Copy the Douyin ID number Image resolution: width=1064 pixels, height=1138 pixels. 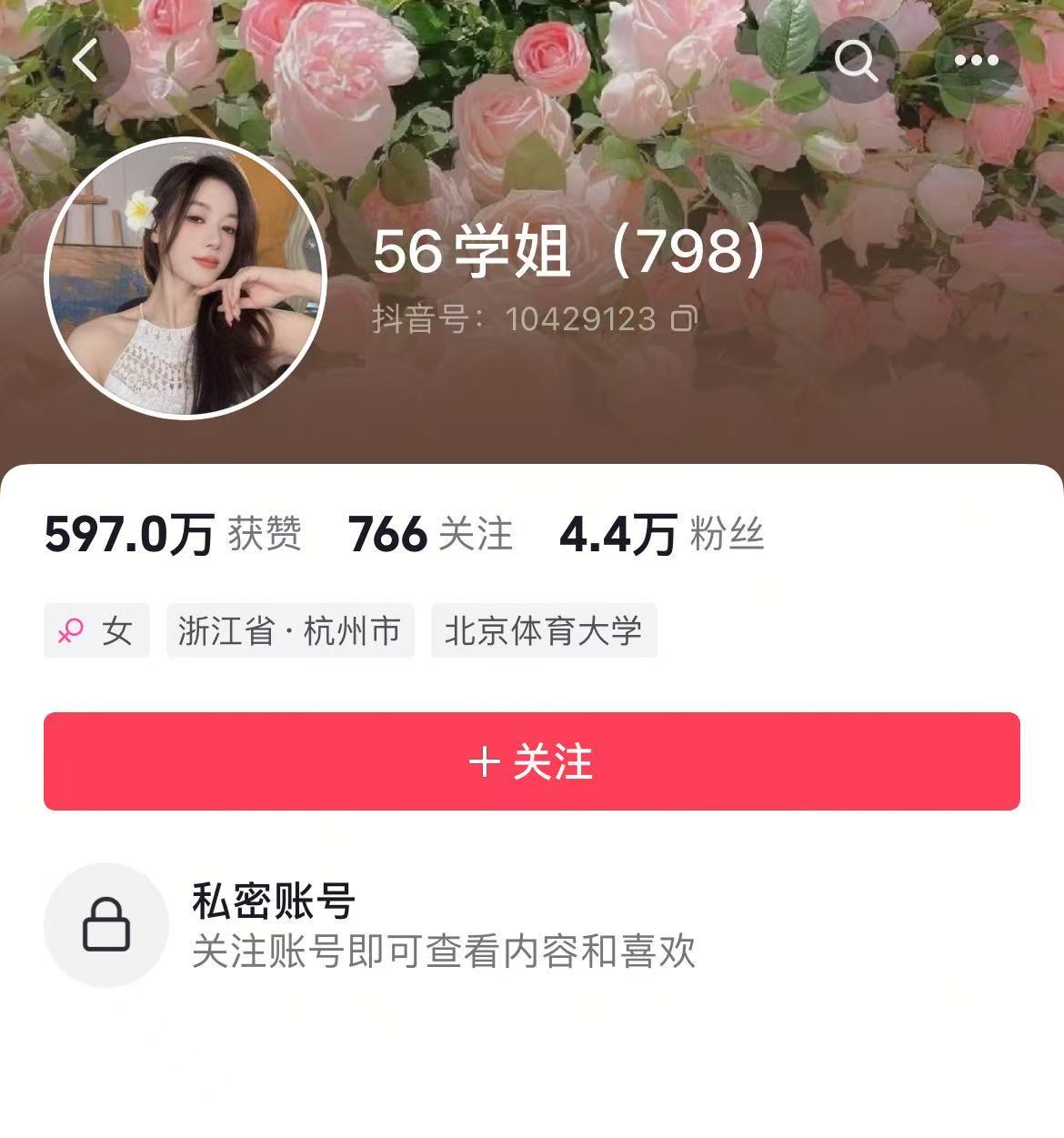pyautogui.click(x=684, y=318)
